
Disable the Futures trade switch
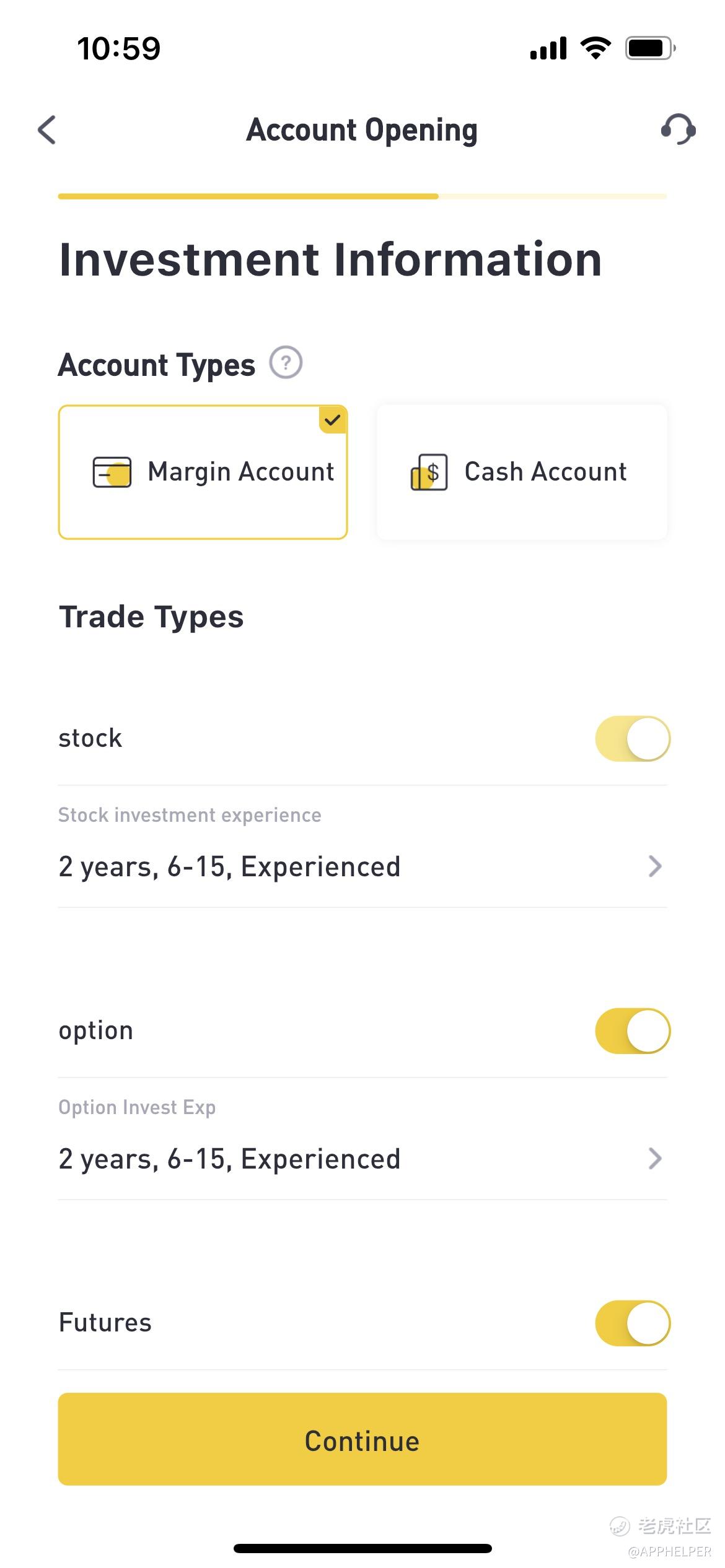632,1323
